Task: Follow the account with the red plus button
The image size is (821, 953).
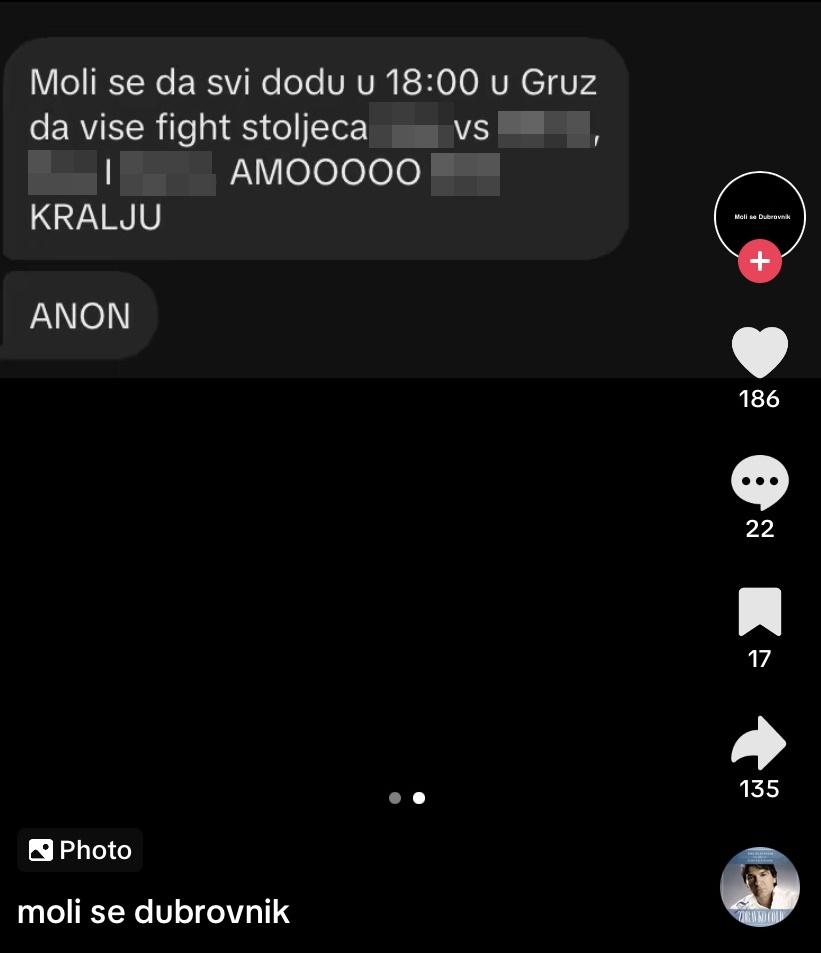Action: coord(760,261)
